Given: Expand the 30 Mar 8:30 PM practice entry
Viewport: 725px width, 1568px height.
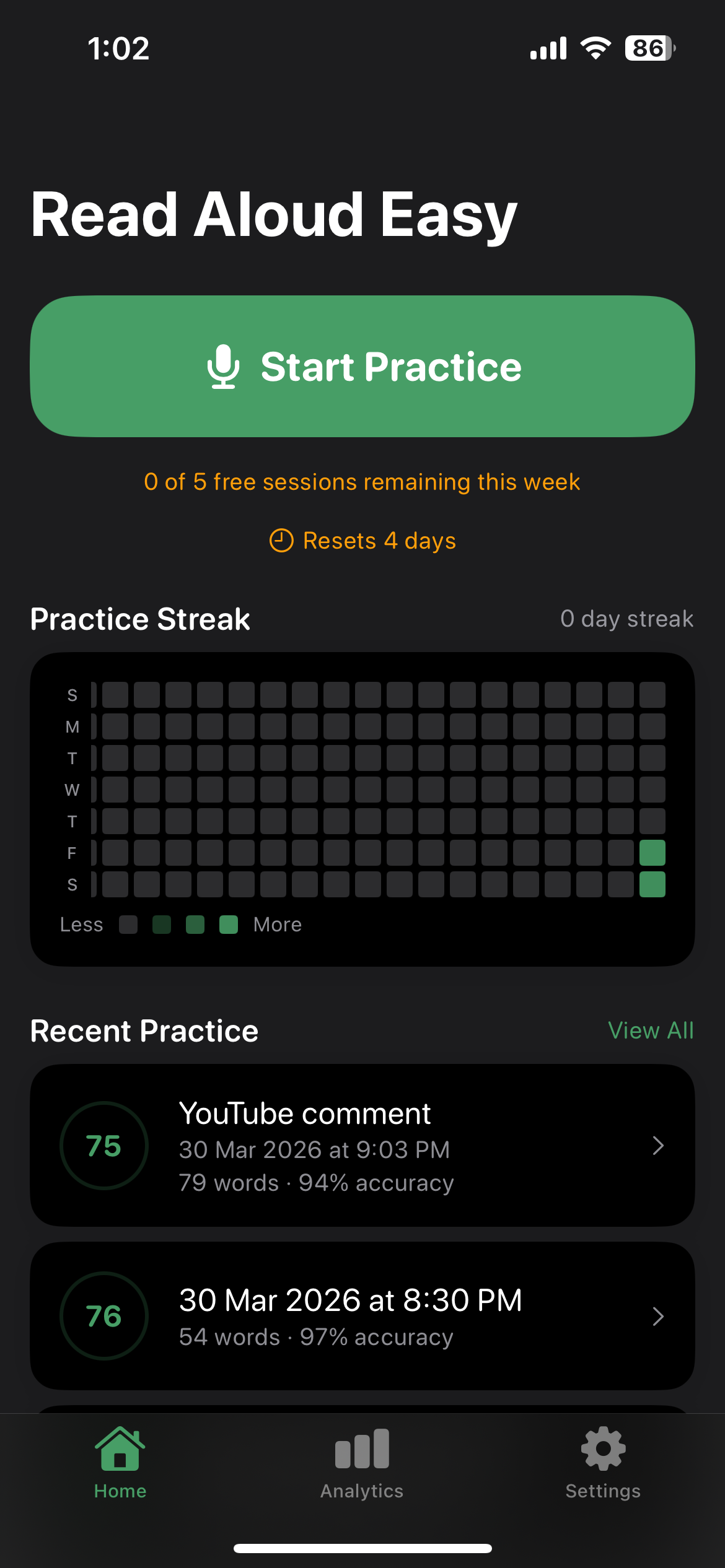Looking at the screenshot, I should (362, 1317).
